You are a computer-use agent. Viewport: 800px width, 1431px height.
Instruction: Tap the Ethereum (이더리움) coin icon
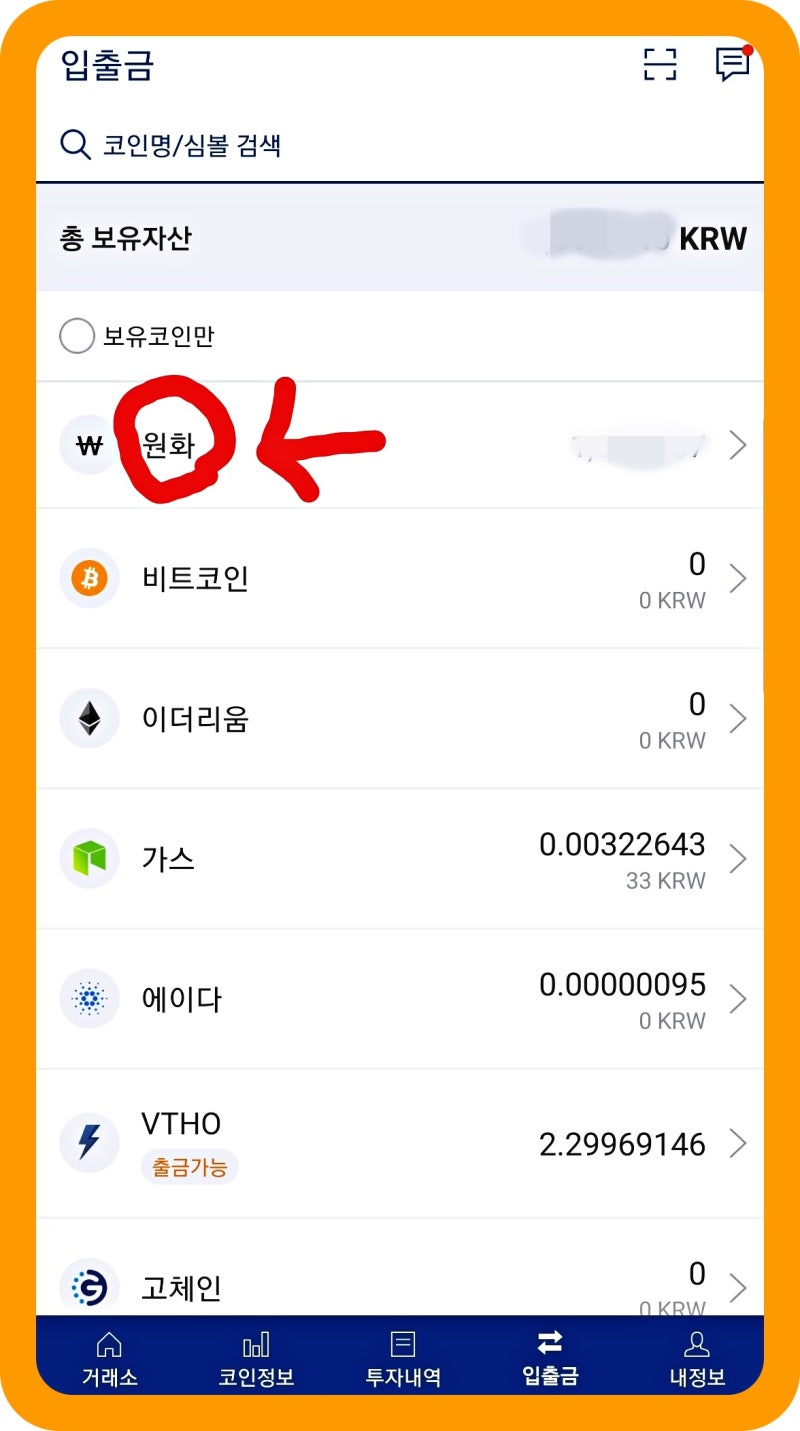click(89, 718)
